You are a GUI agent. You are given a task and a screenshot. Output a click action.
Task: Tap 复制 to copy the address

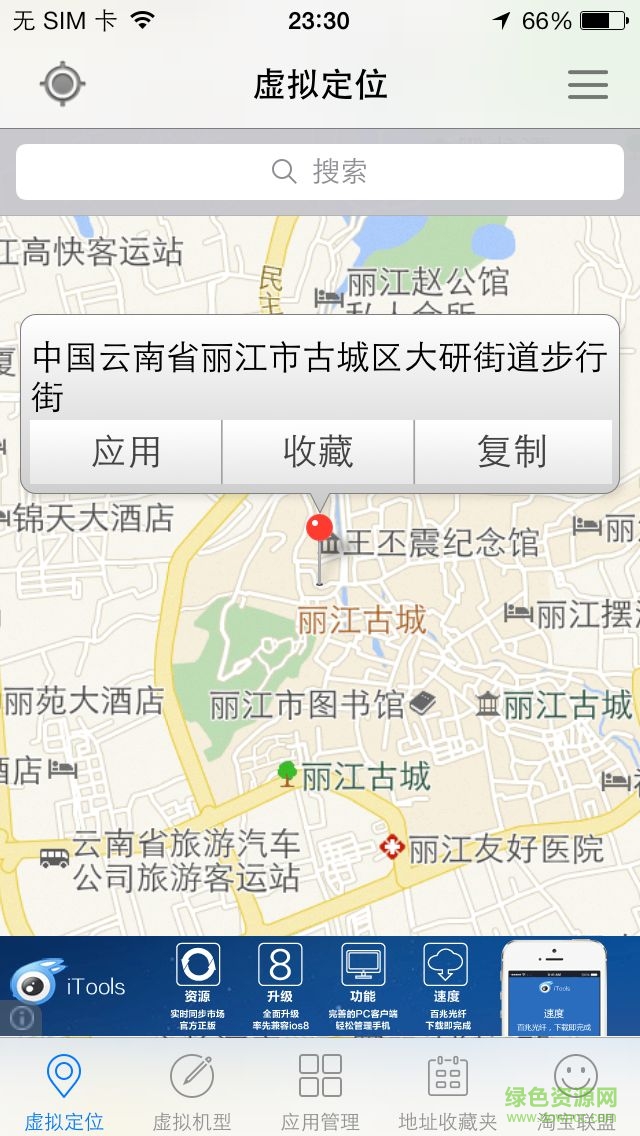point(512,452)
